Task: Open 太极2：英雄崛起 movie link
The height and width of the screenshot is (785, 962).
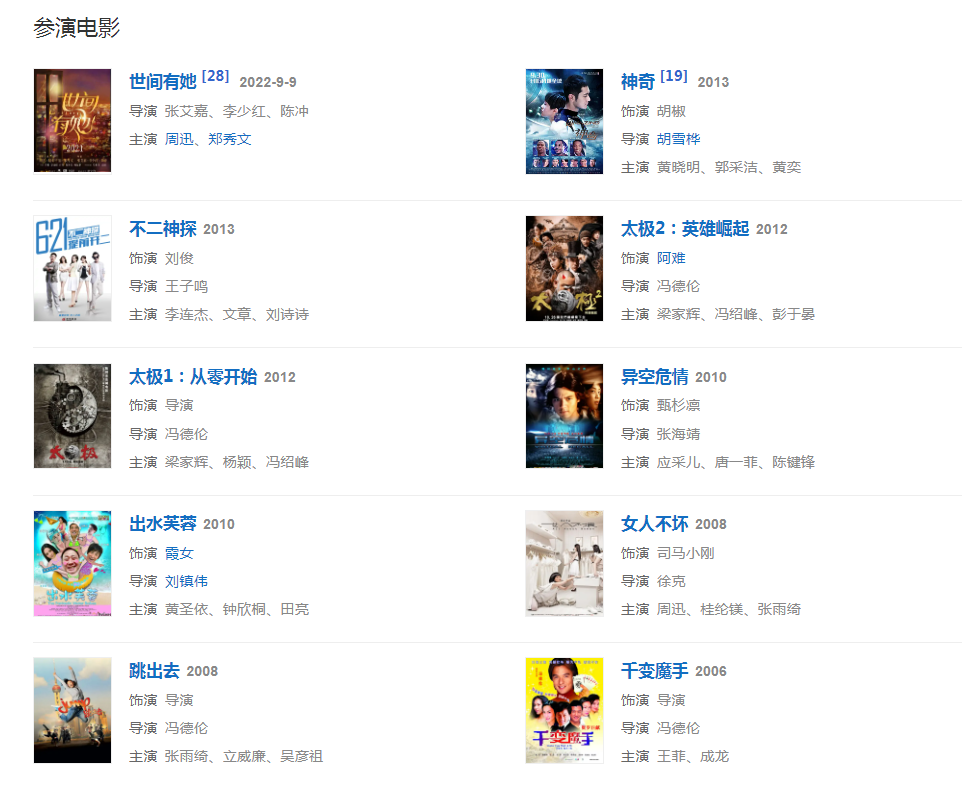Action: (684, 229)
